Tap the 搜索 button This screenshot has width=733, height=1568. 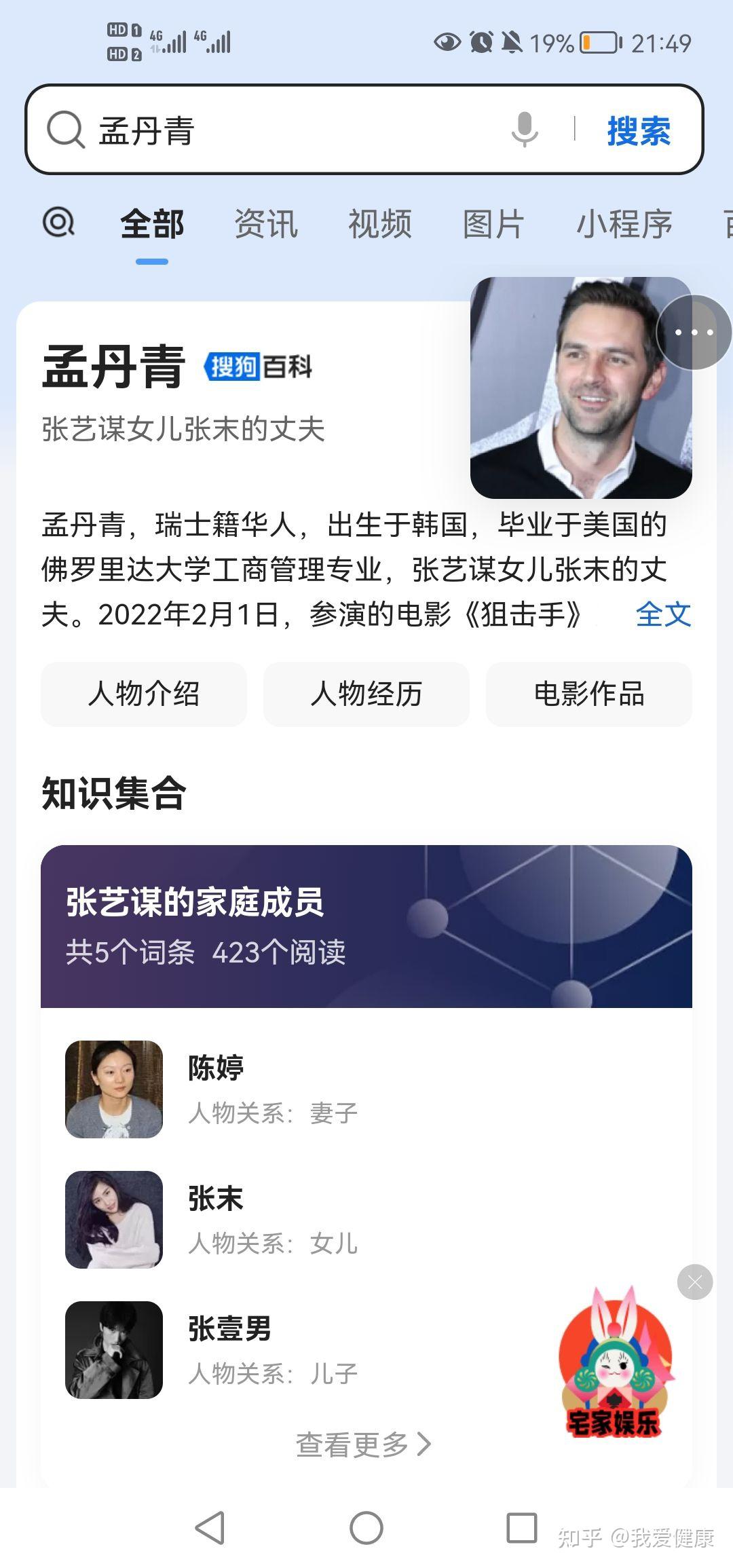pyautogui.click(x=639, y=130)
